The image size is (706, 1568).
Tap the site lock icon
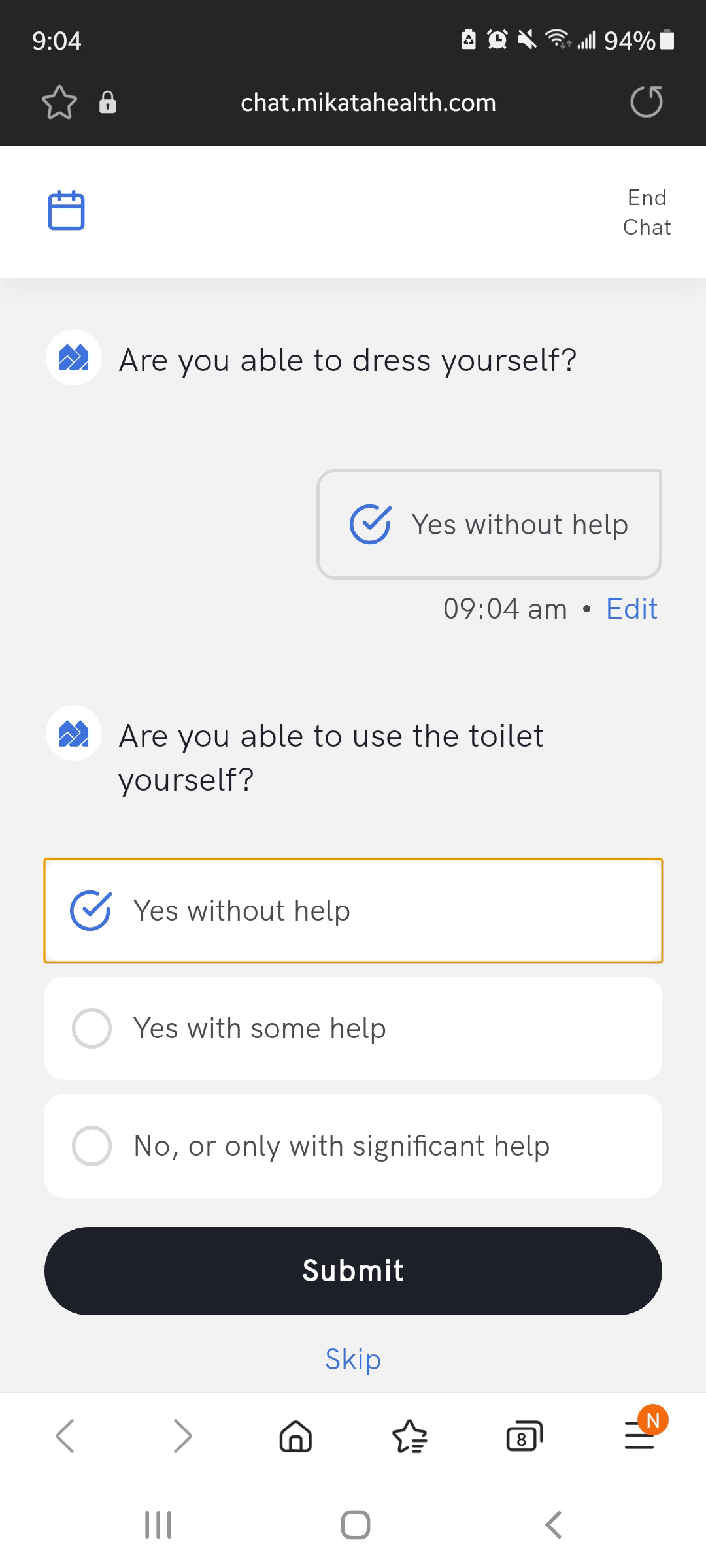tap(108, 103)
